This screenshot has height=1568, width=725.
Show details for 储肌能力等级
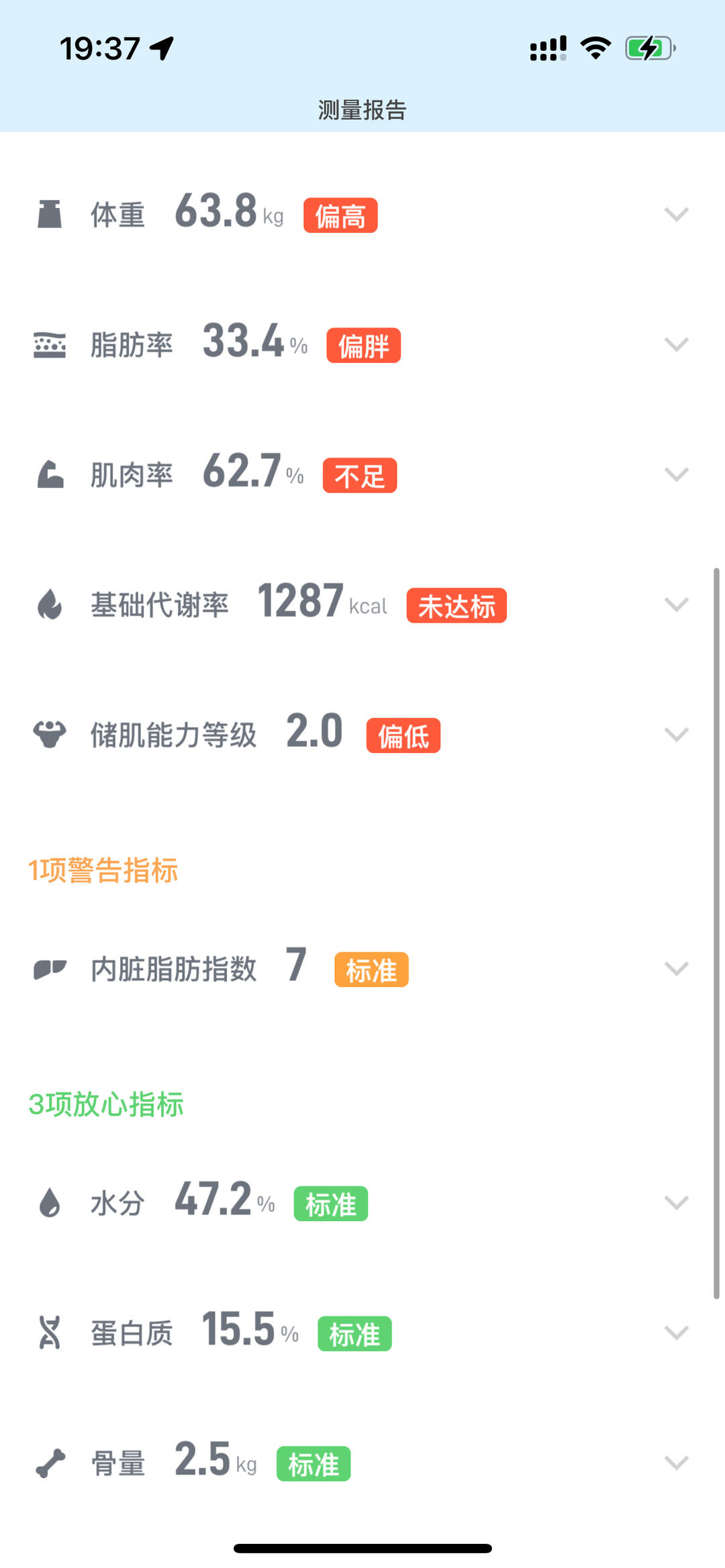pos(676,735)
